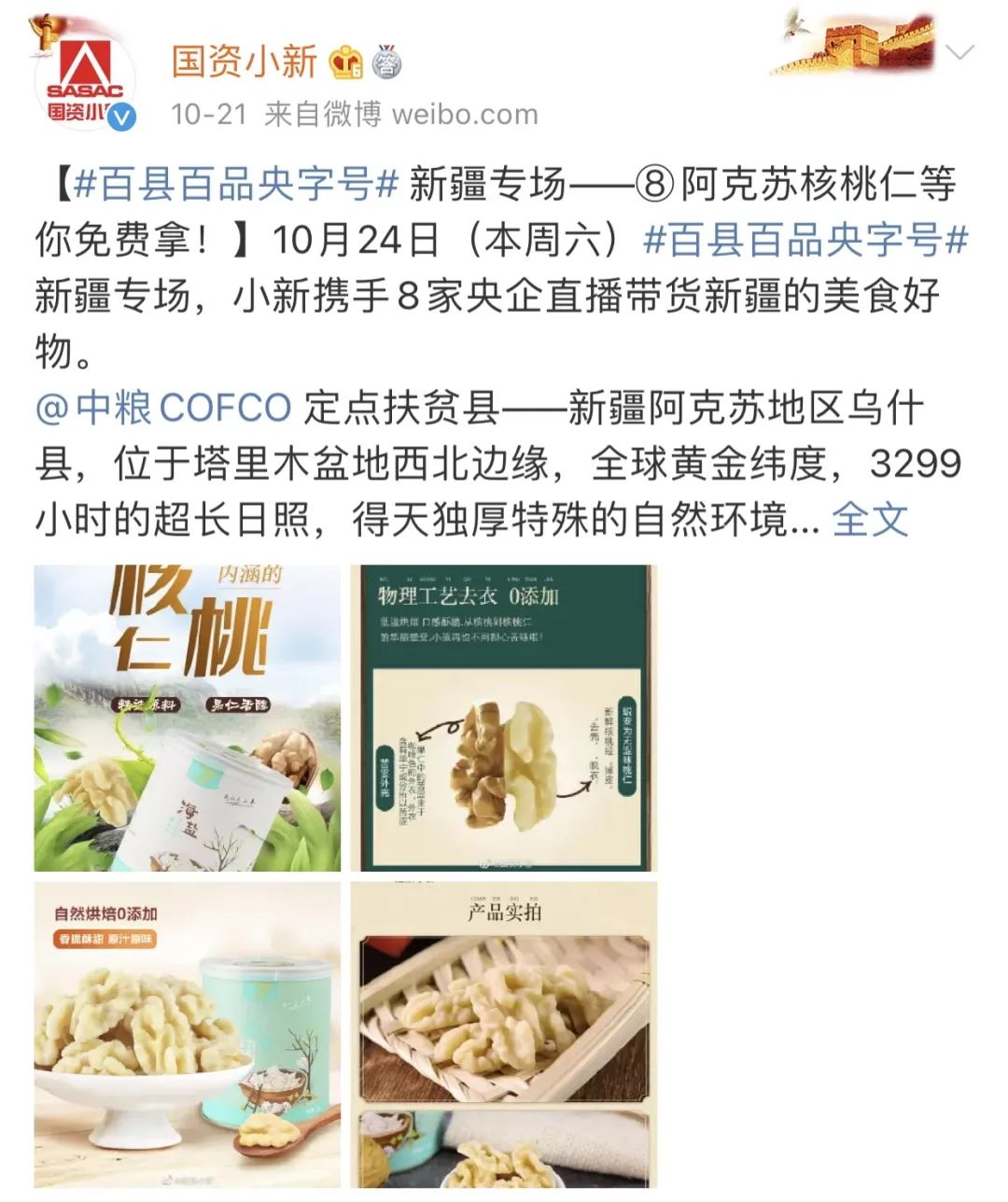Screen dimensions: 1008x1202
Task: Expand the post options chevron
Action: 960,52
